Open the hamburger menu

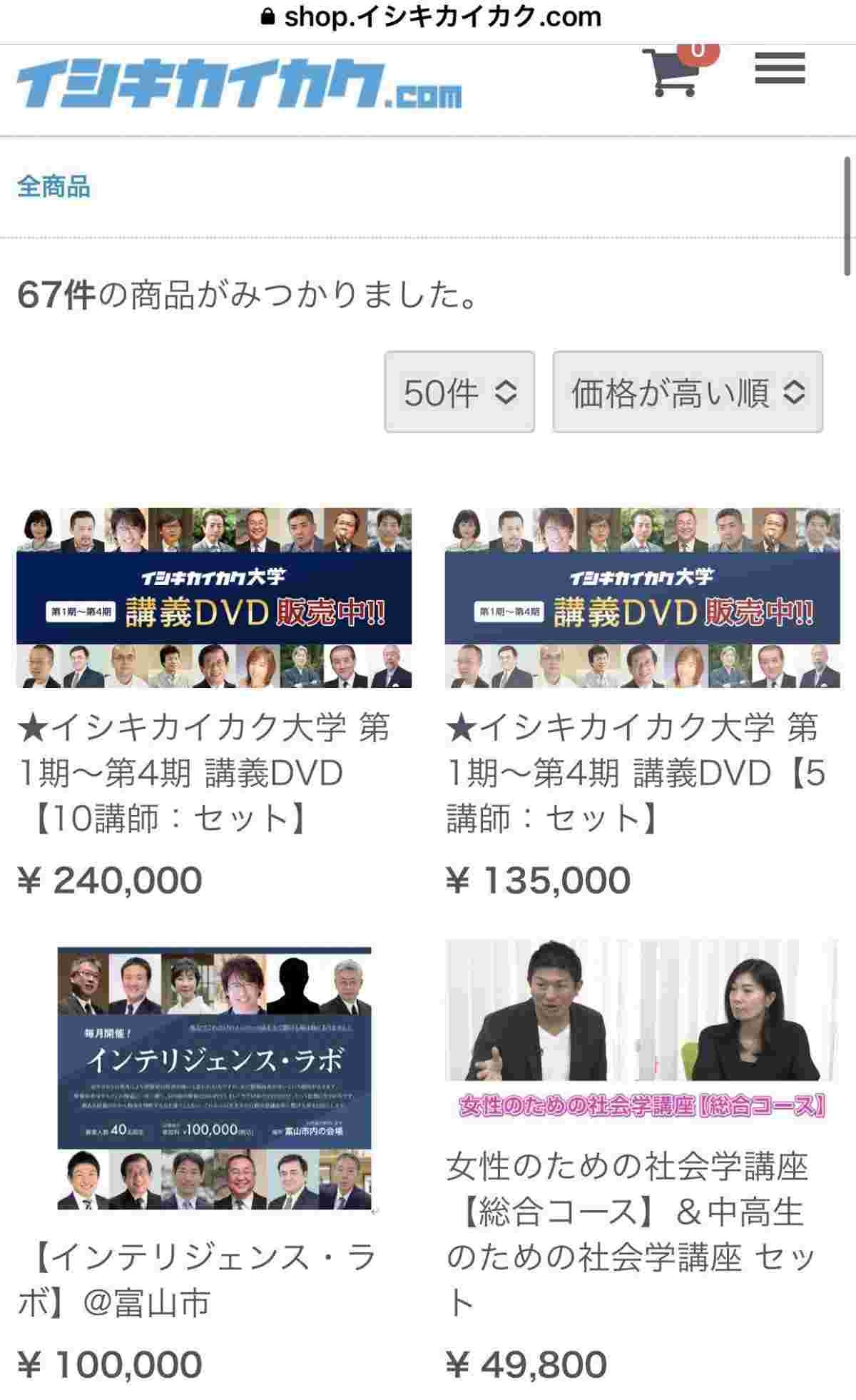tap(780, 69)
